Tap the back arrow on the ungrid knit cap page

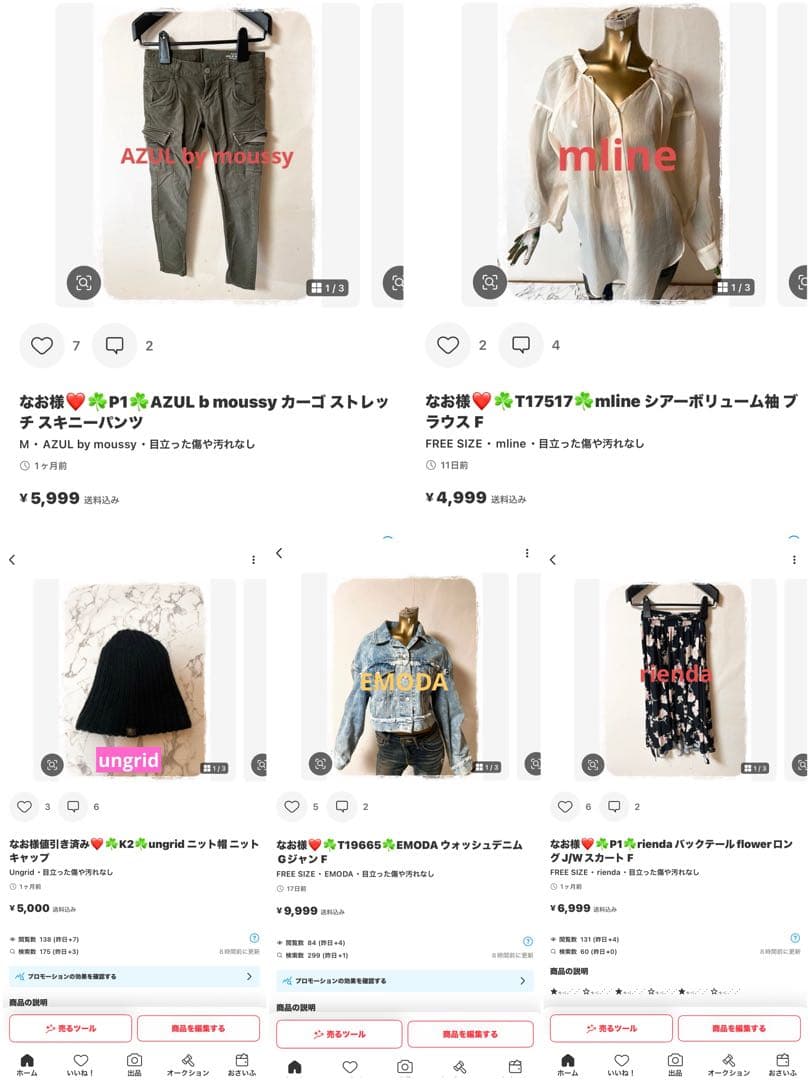click(13, 560)
